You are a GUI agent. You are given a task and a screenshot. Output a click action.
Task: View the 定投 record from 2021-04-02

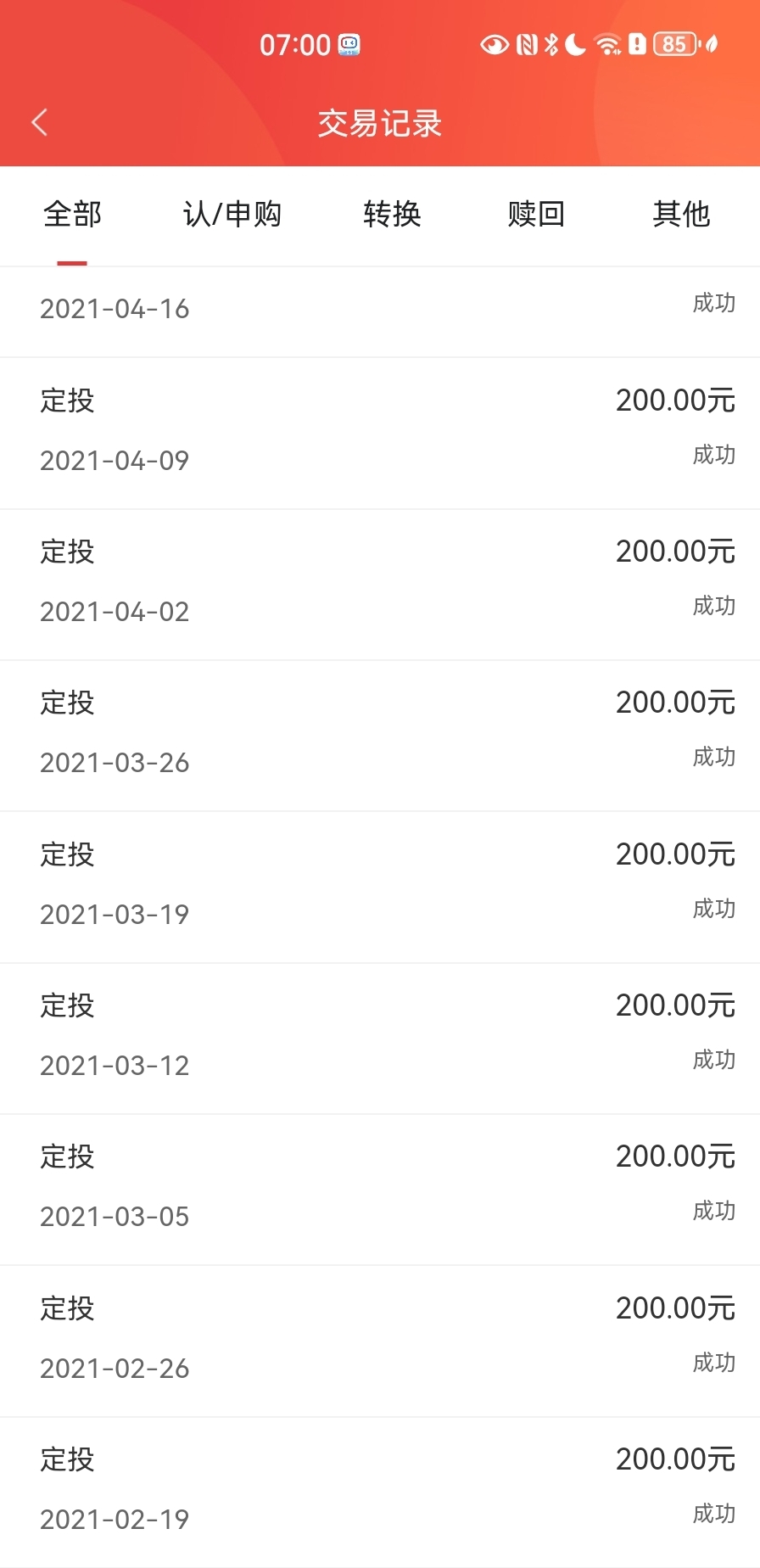[380, 585]
